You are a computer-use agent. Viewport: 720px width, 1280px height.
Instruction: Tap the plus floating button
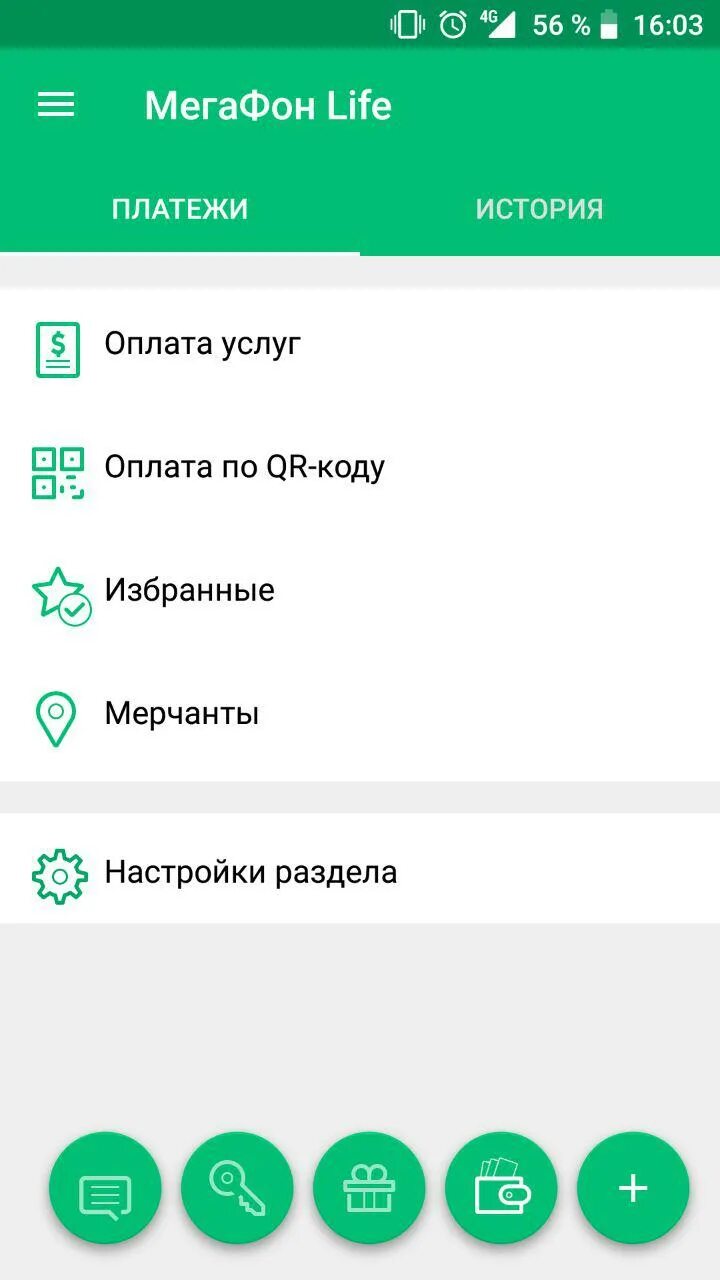(x=633, y=1188)
